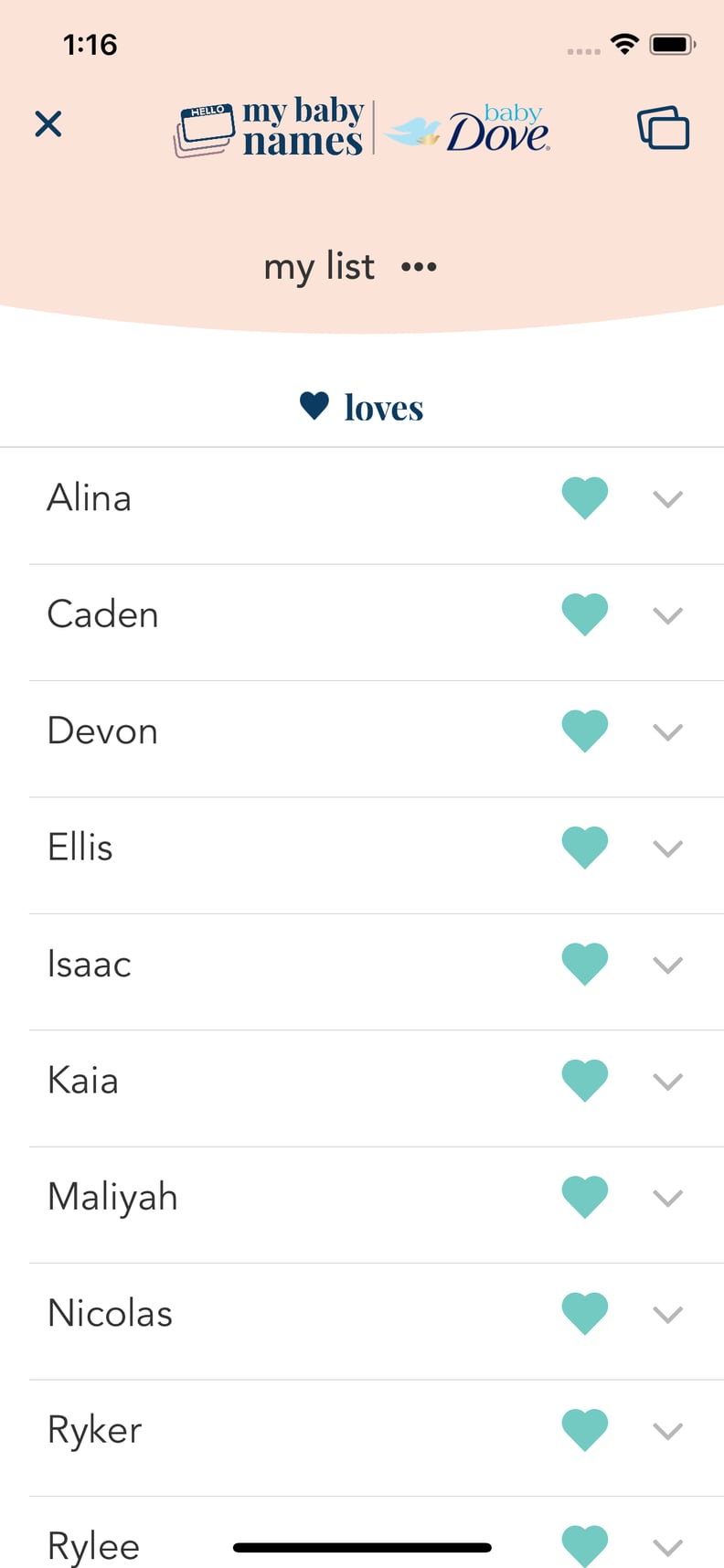Tap the heart next to Isaac

pyautogui.click(x=584, y=965)
